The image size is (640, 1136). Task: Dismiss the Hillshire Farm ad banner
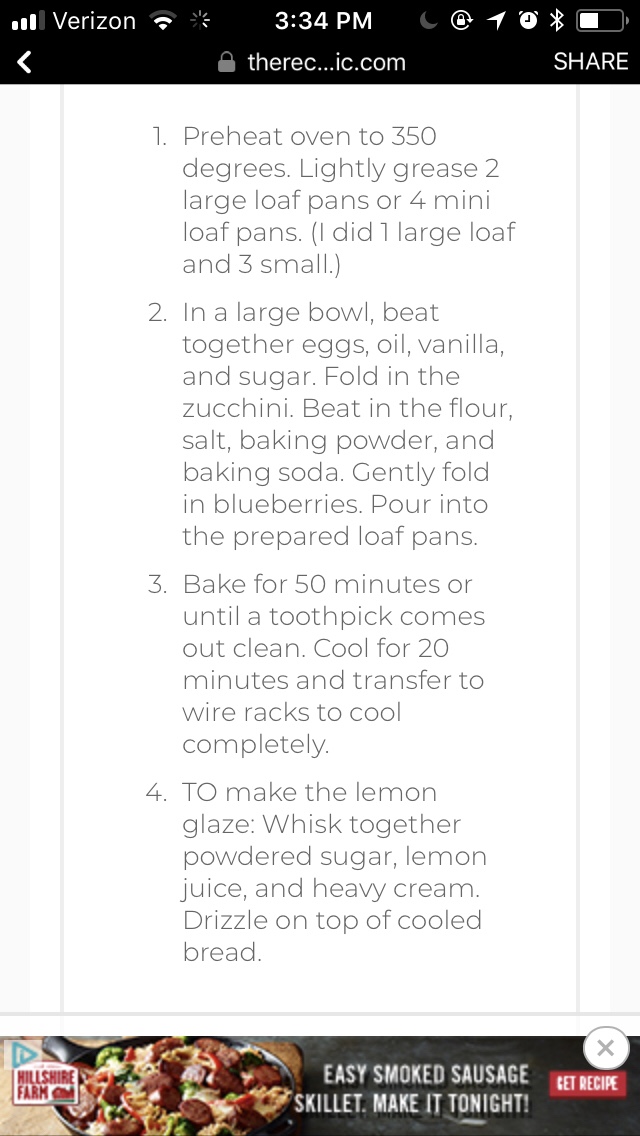point(605,1049)
